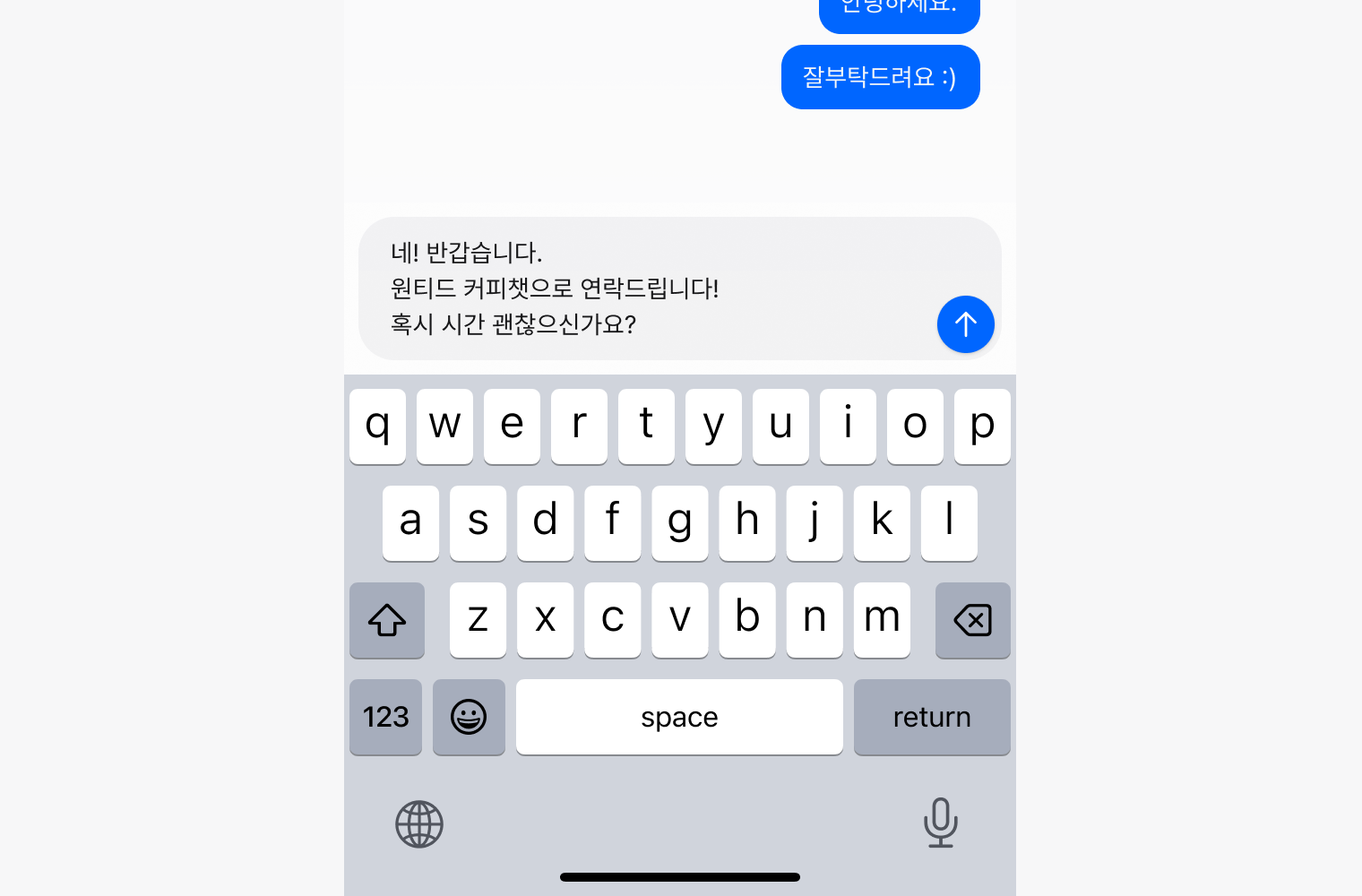Change keyboard language with the globe

[419, 824]
